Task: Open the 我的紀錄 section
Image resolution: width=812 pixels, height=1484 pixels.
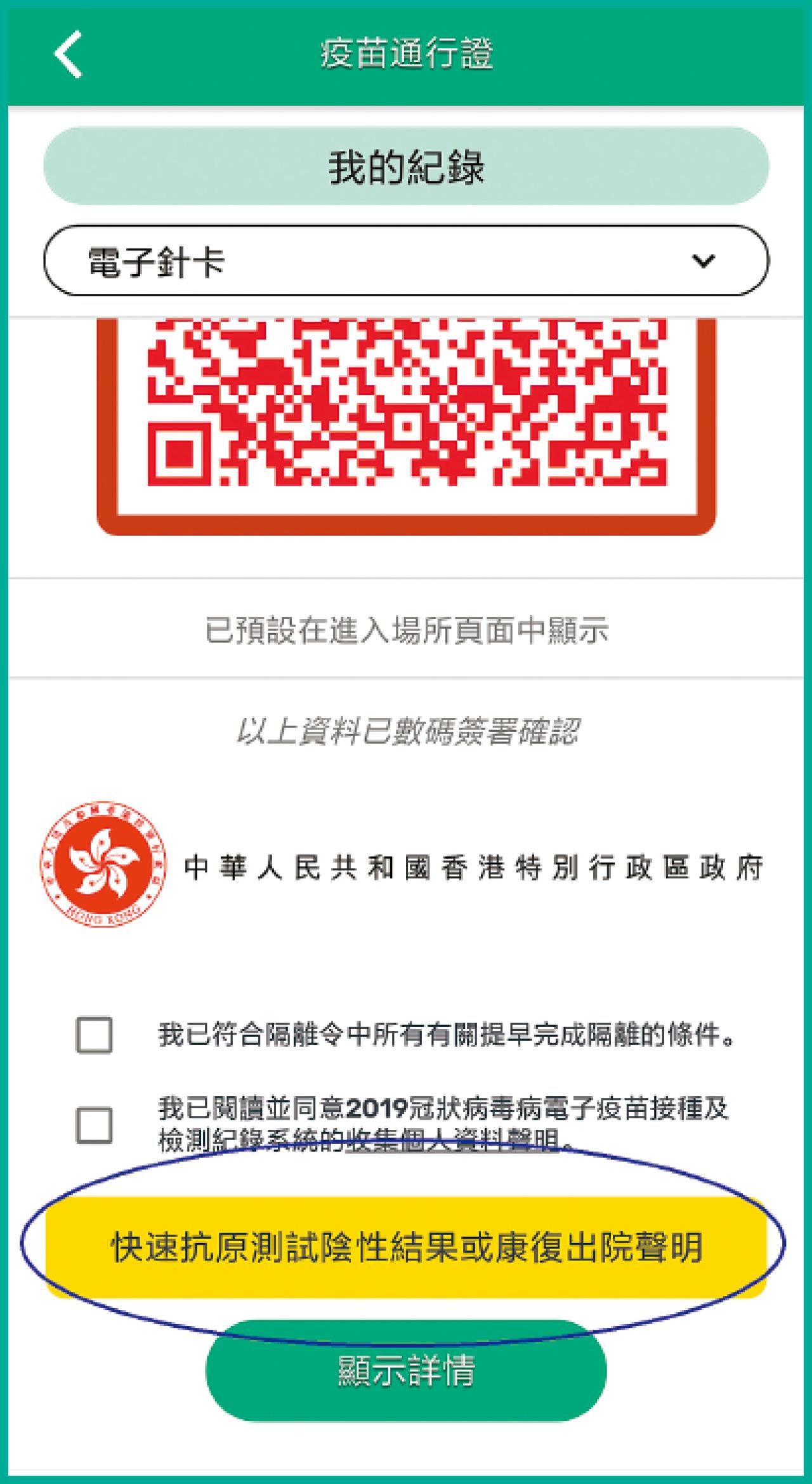Action: (x=406, y=166)
